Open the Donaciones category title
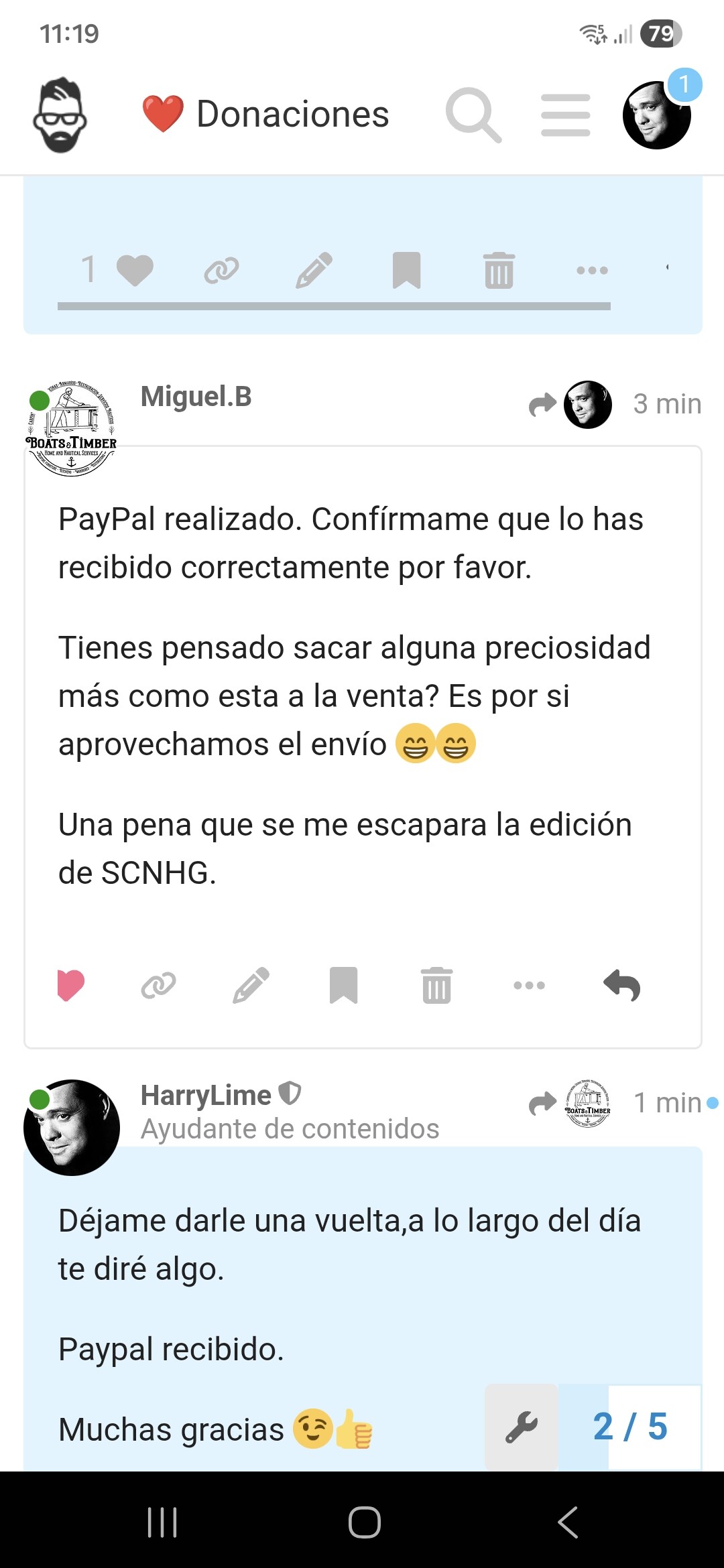 point(292,115)
